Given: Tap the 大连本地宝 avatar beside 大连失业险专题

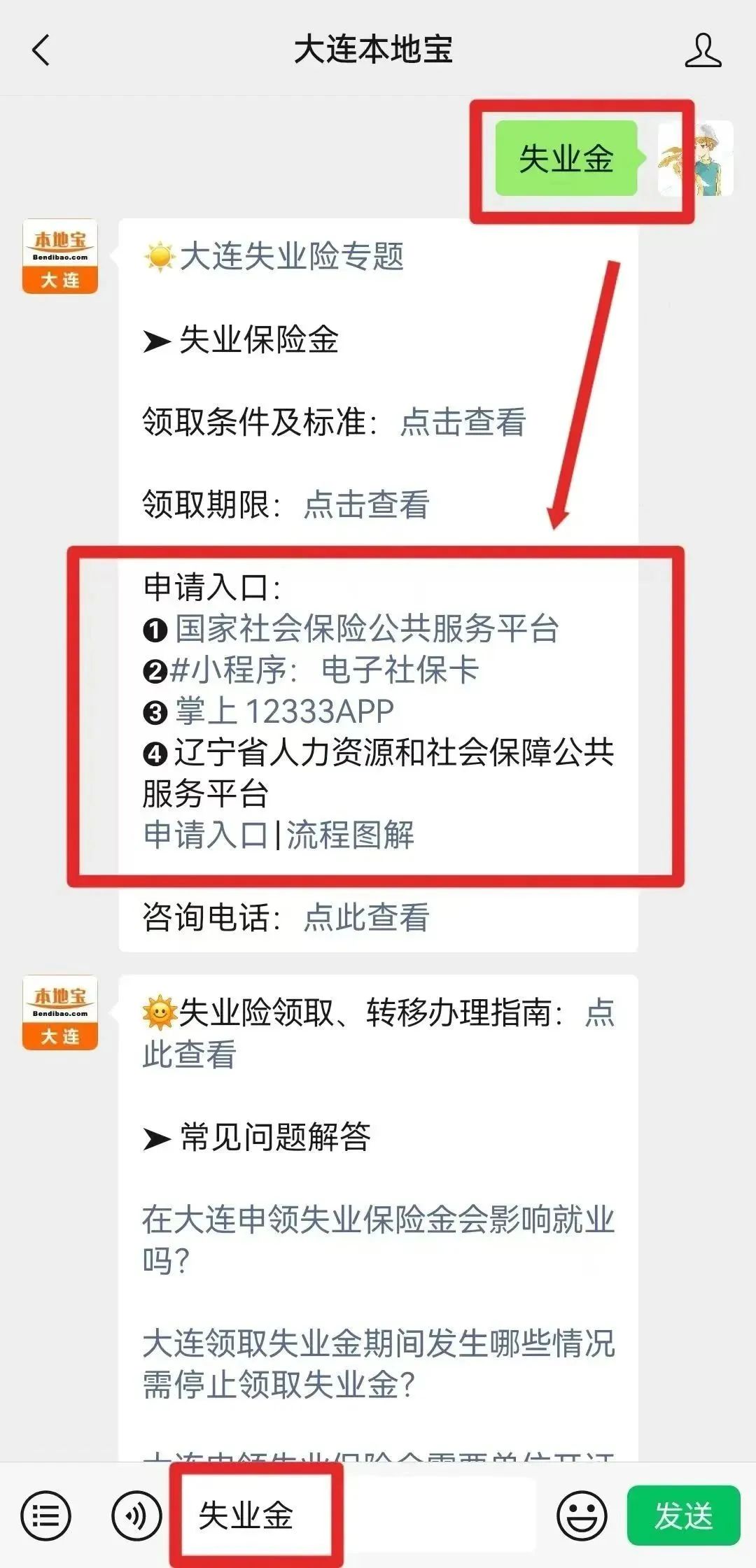Looking at the screenshot, I should point(60,257).
